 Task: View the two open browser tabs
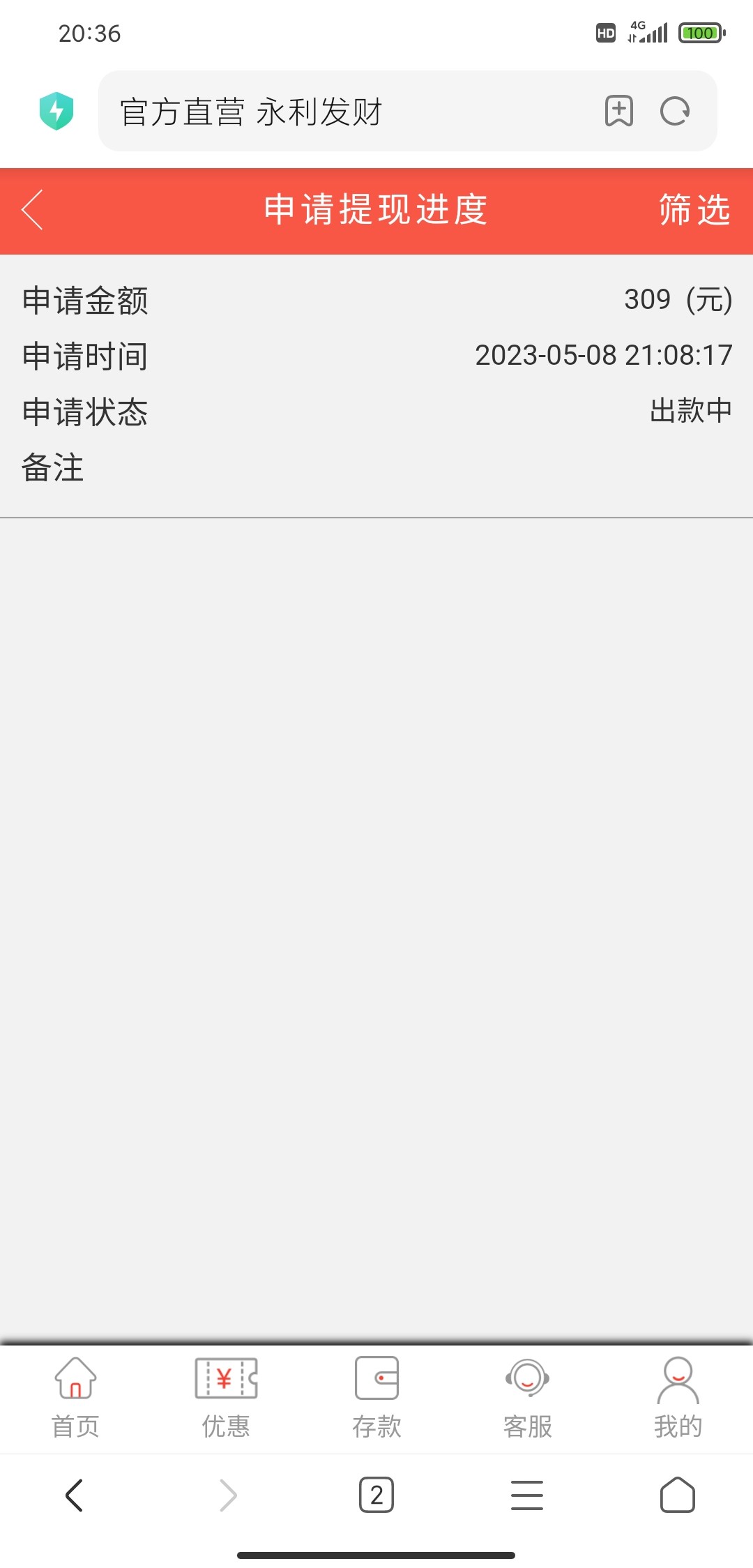click(376, 1495)
